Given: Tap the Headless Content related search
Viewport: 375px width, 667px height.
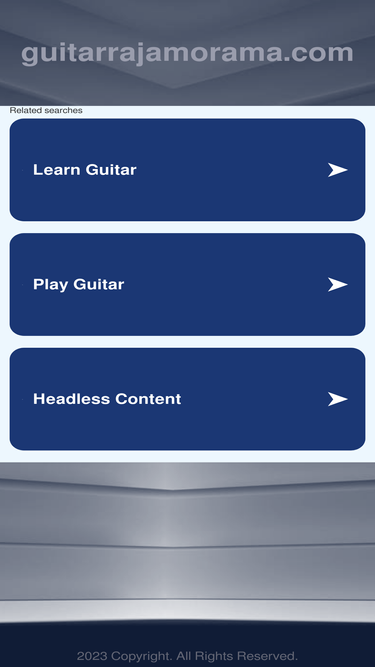Looking at the screenshot, I should pos(187,399).
